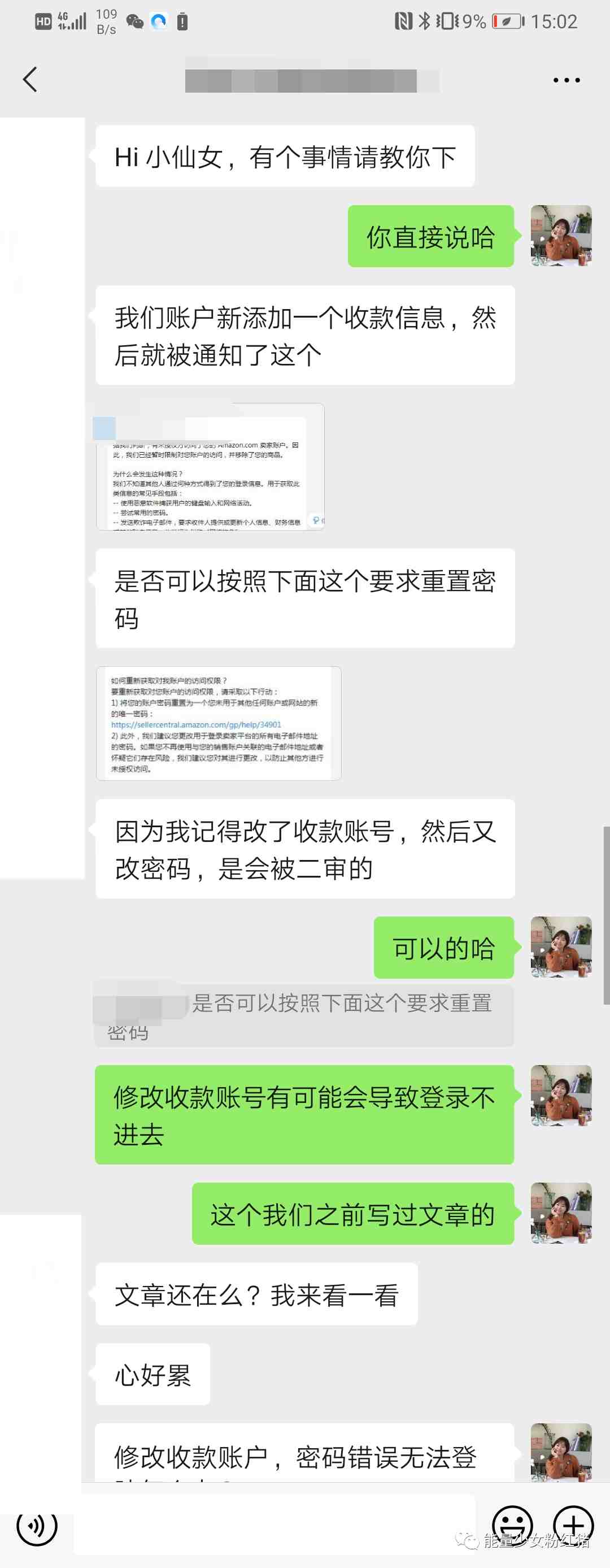The image size is (610, 1568).
Task: Open the emoji picker
Action: pos(512,1525)
